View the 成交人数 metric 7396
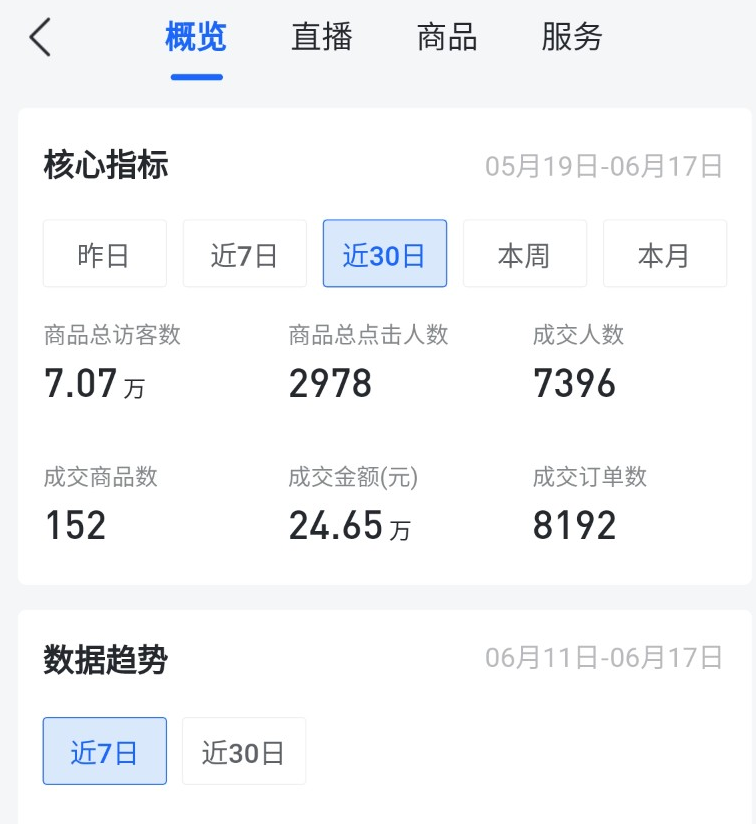 click(x=575, y=382)
